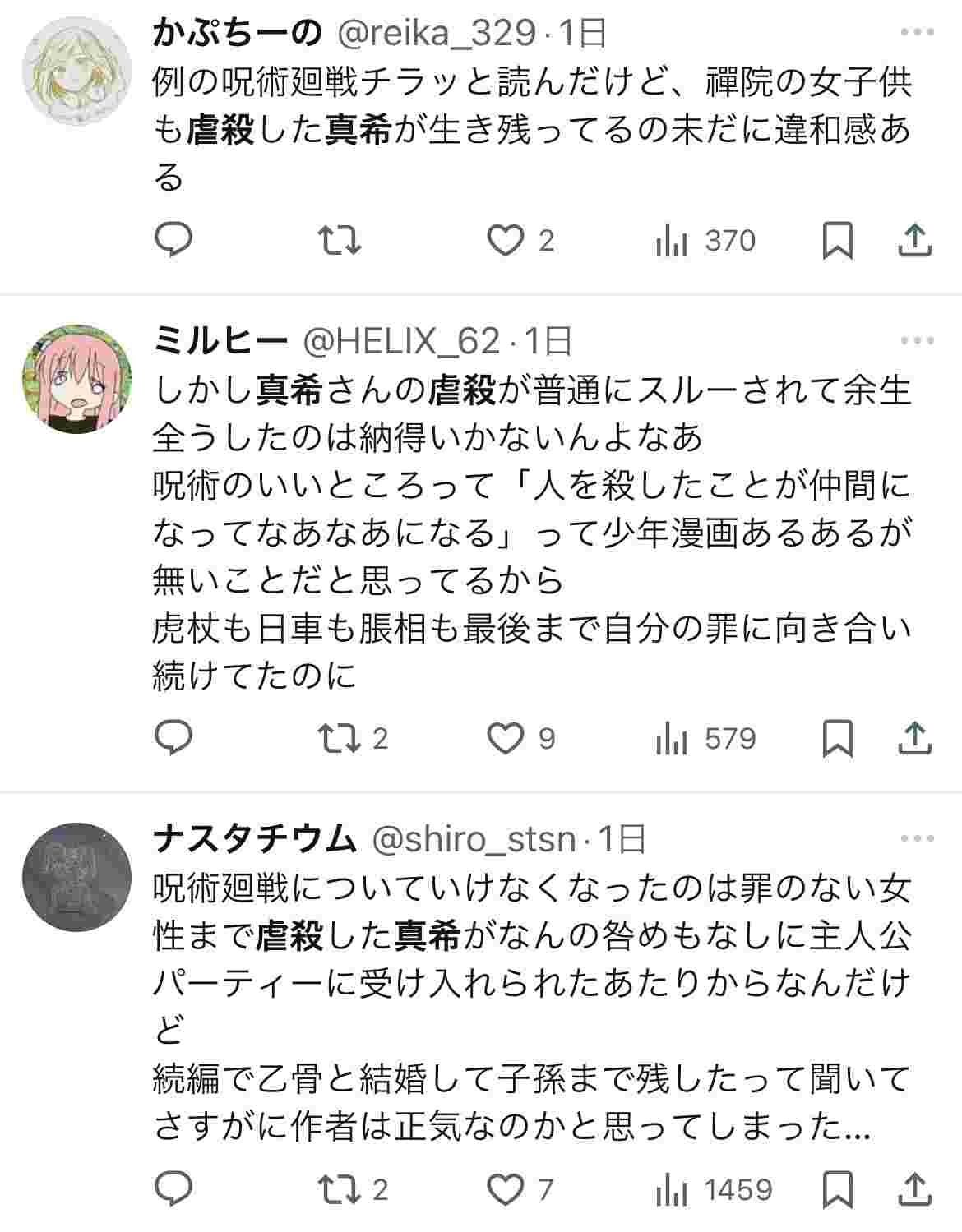Share ナスタチウム's post
This screenshot has width=962, height=1232.
click(x=914, y=1188)
